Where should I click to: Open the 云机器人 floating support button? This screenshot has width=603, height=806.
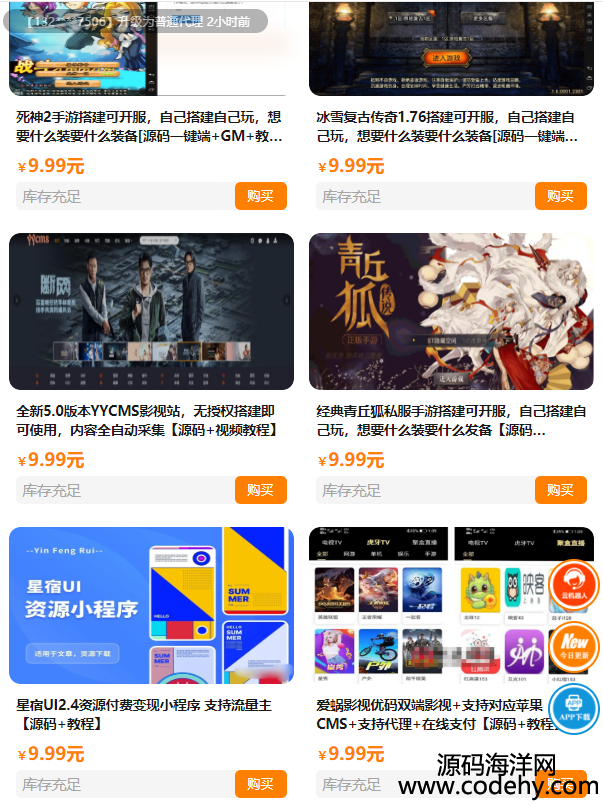pyautogui.click(x=574, y=586)
